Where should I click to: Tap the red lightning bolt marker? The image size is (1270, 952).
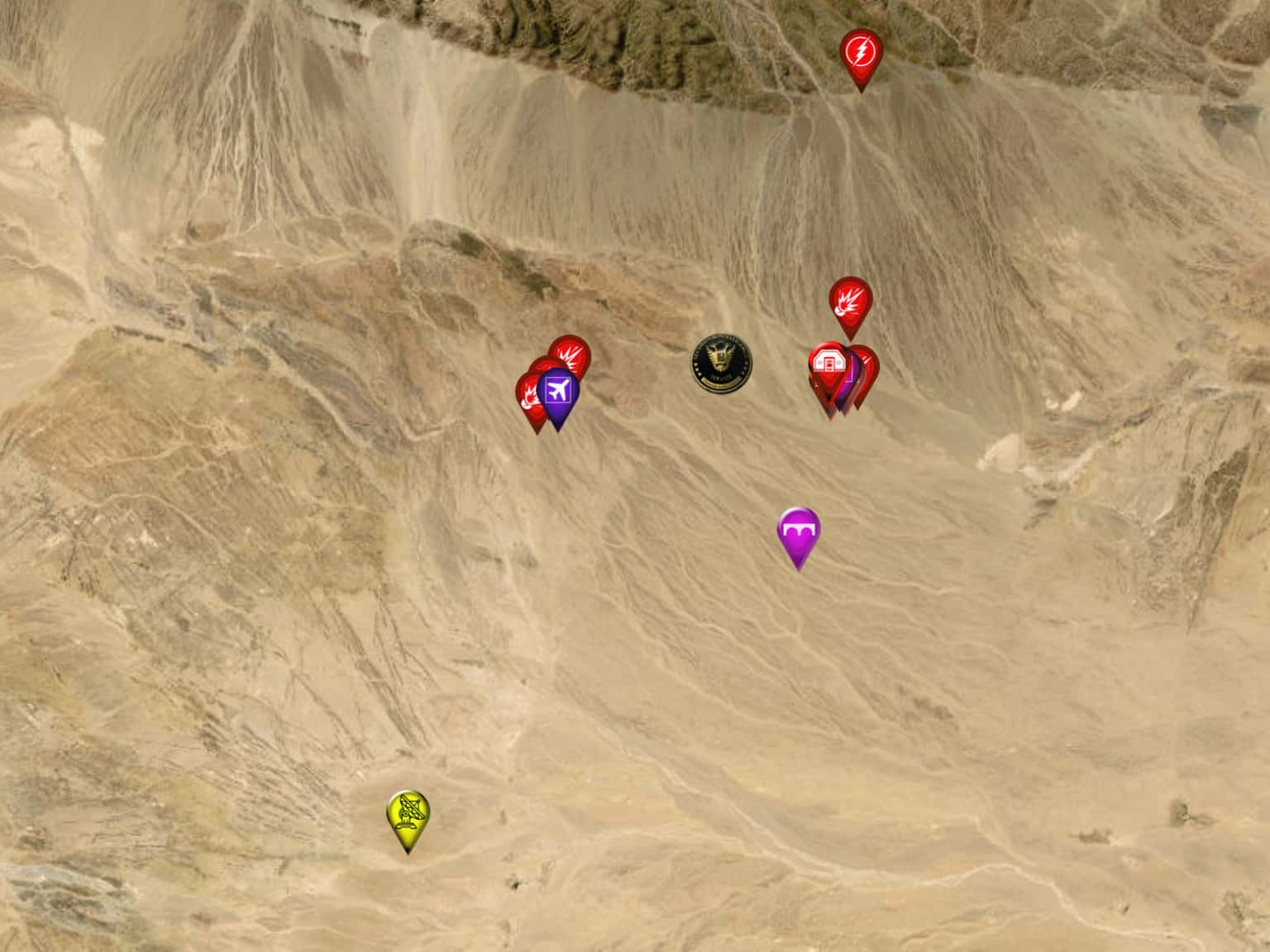click(860, 54)
